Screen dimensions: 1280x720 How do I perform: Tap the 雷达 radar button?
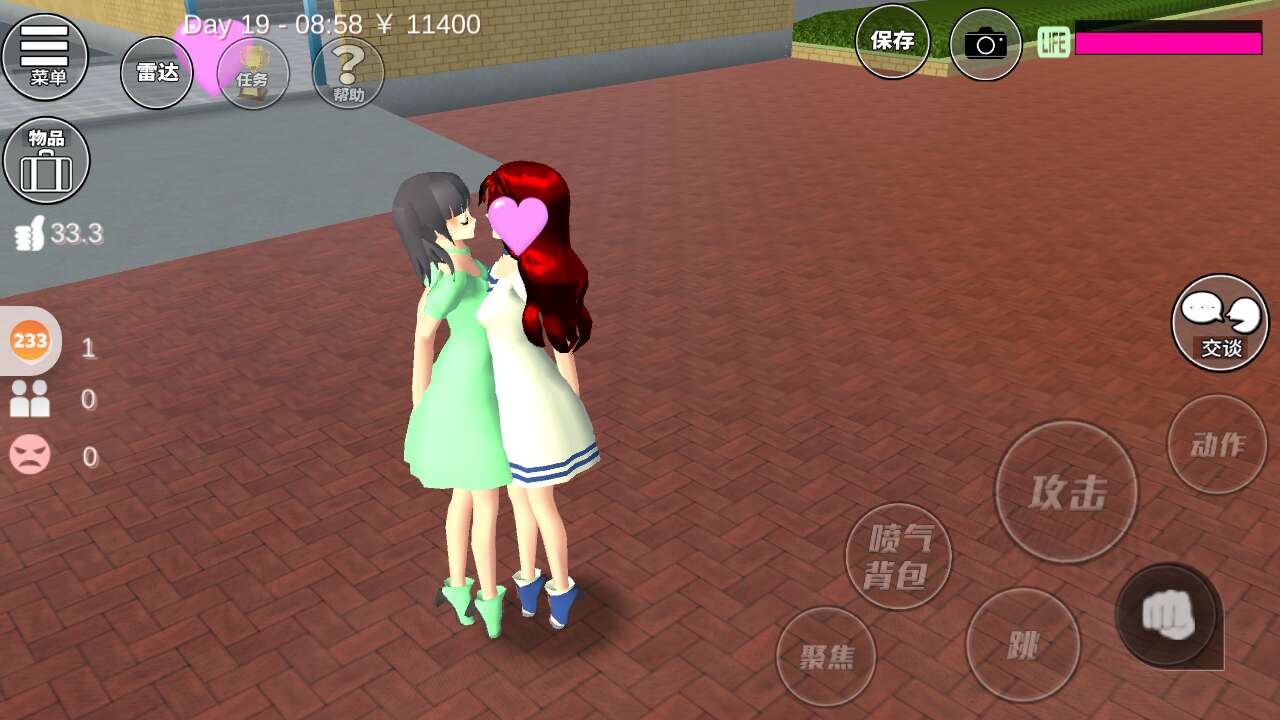click(157, 72)
